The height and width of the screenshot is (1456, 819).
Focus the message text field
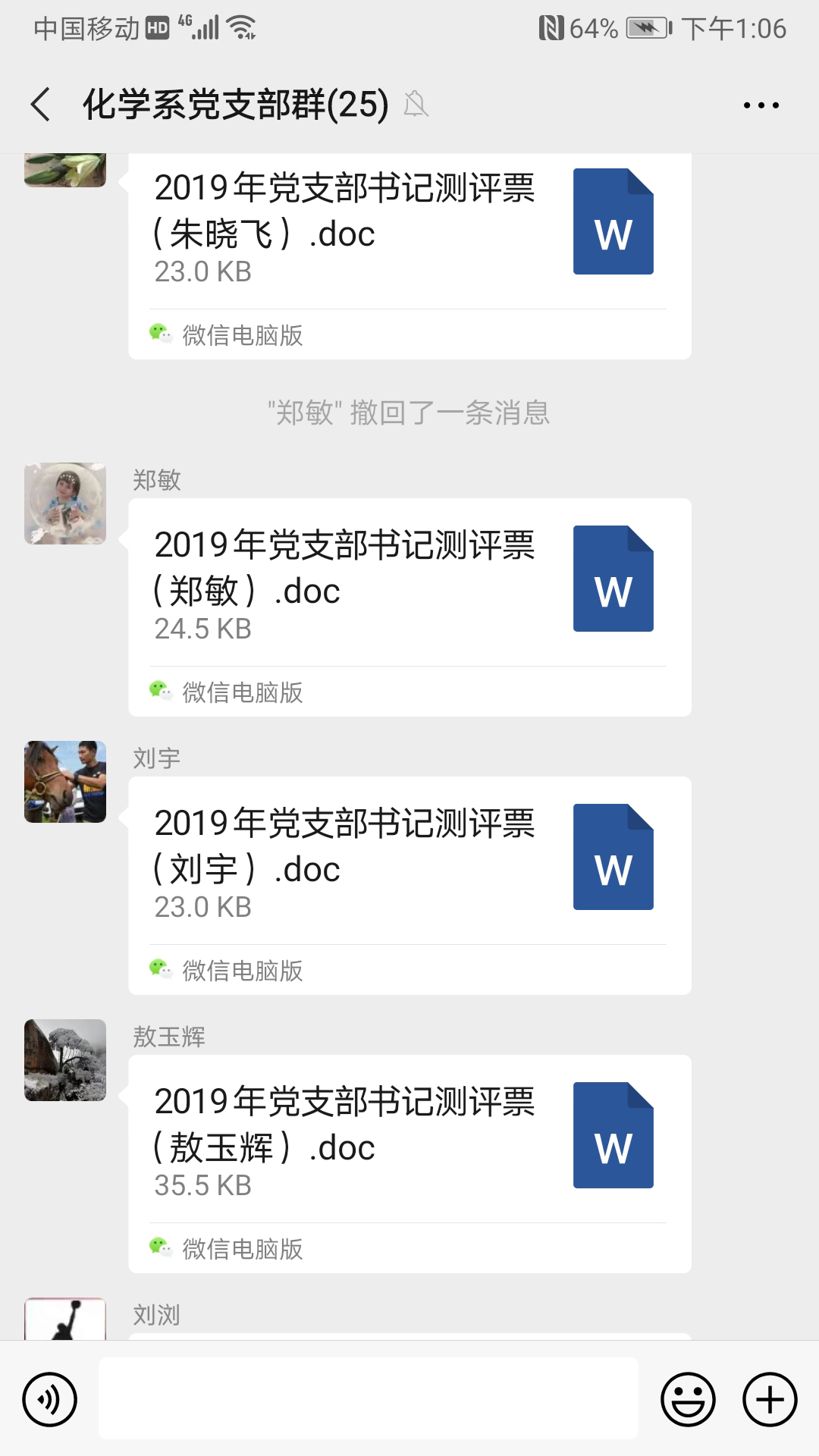click(x=369, y=1398)
